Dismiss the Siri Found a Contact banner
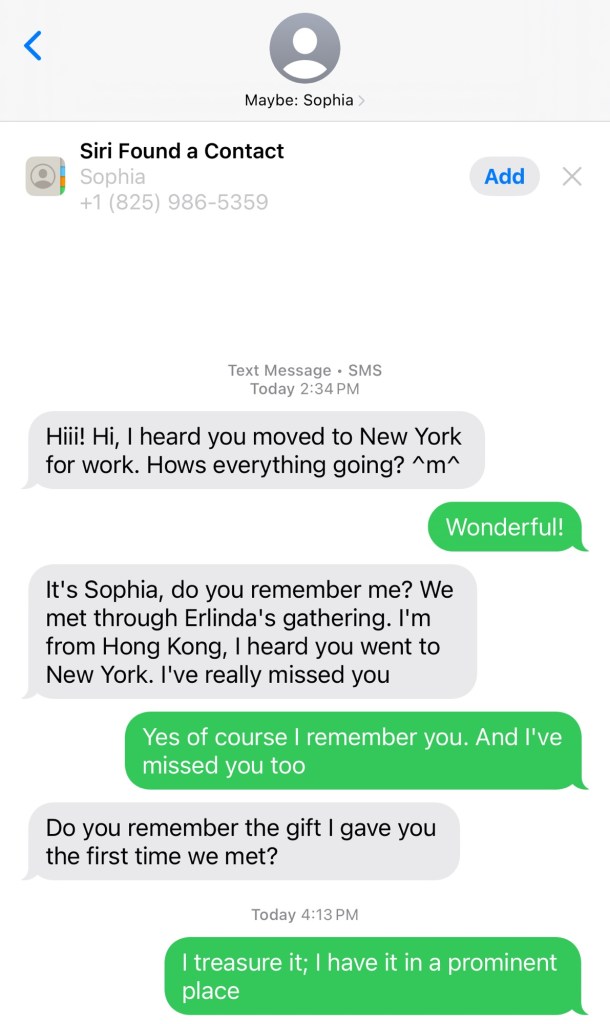 click(x=572, y=177)
